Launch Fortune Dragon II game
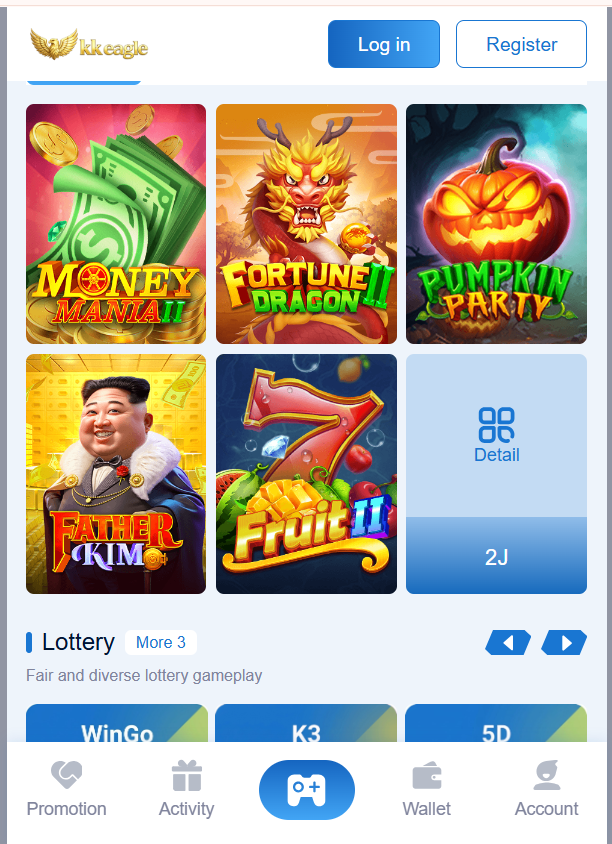612x844 pixels. [306, 224]
